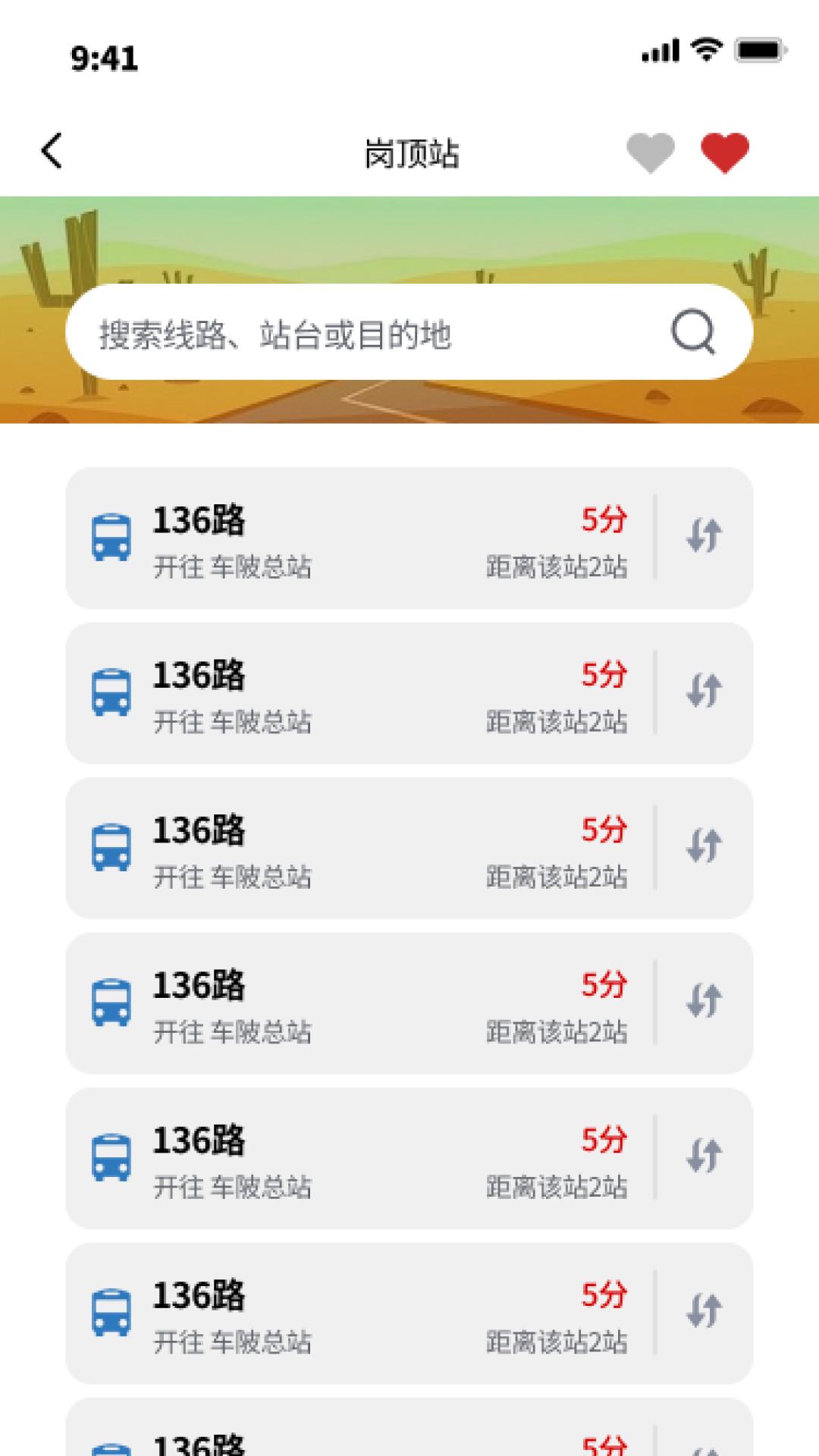Tap 距离该站2站 on the third route card

click(x=556, y=880)
